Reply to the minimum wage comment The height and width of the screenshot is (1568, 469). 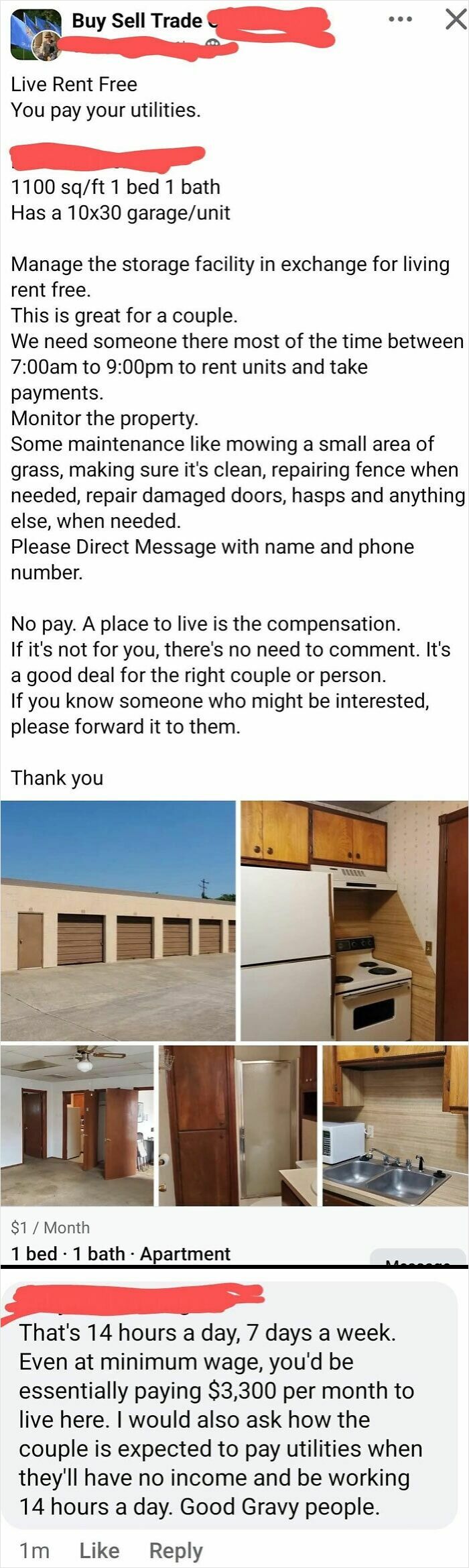[176, 1551]
